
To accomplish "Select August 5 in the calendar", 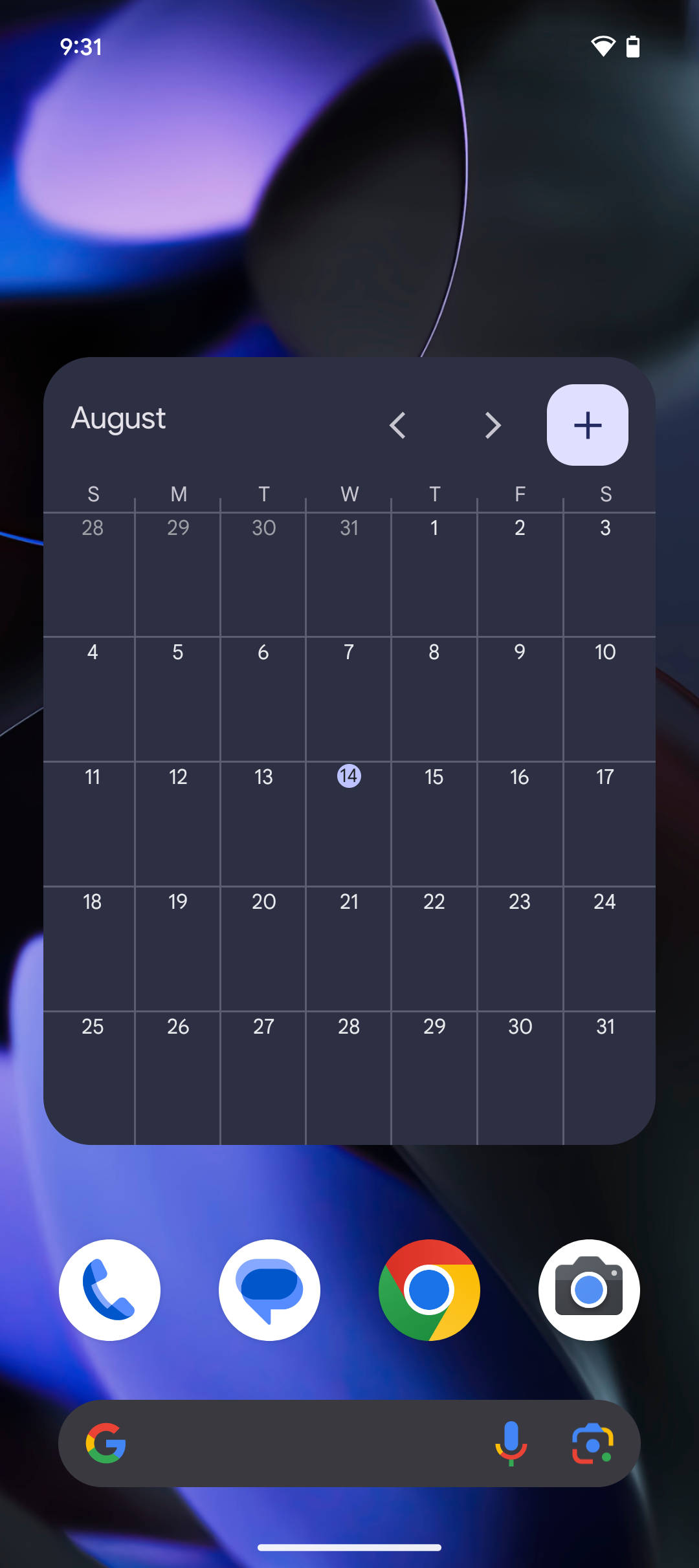I will tap(178, 652).
